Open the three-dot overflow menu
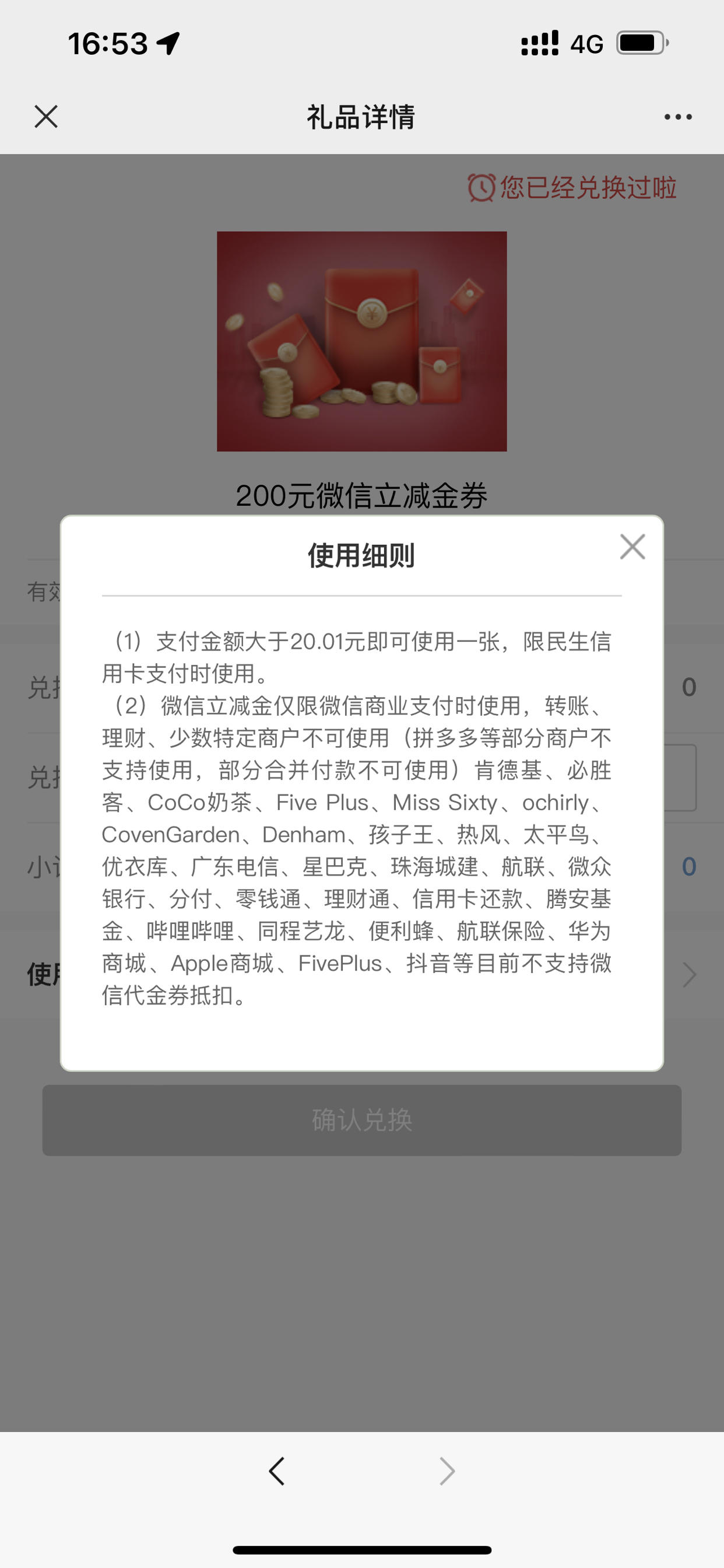Screen dimensions: 724x1568 coord(678,117)
